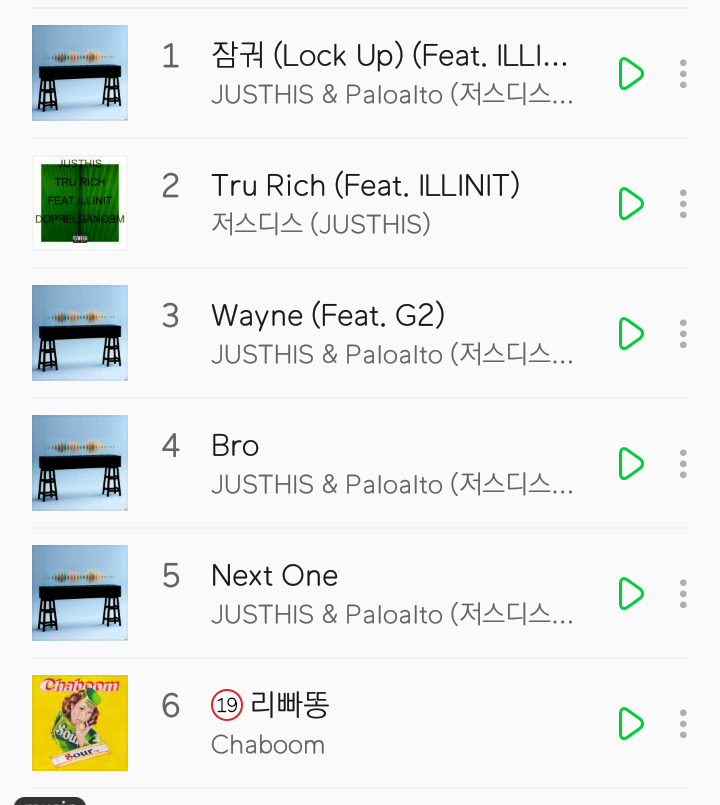720x805 pixels.
Task: Open the Bro song row
Action: point(235,446)
